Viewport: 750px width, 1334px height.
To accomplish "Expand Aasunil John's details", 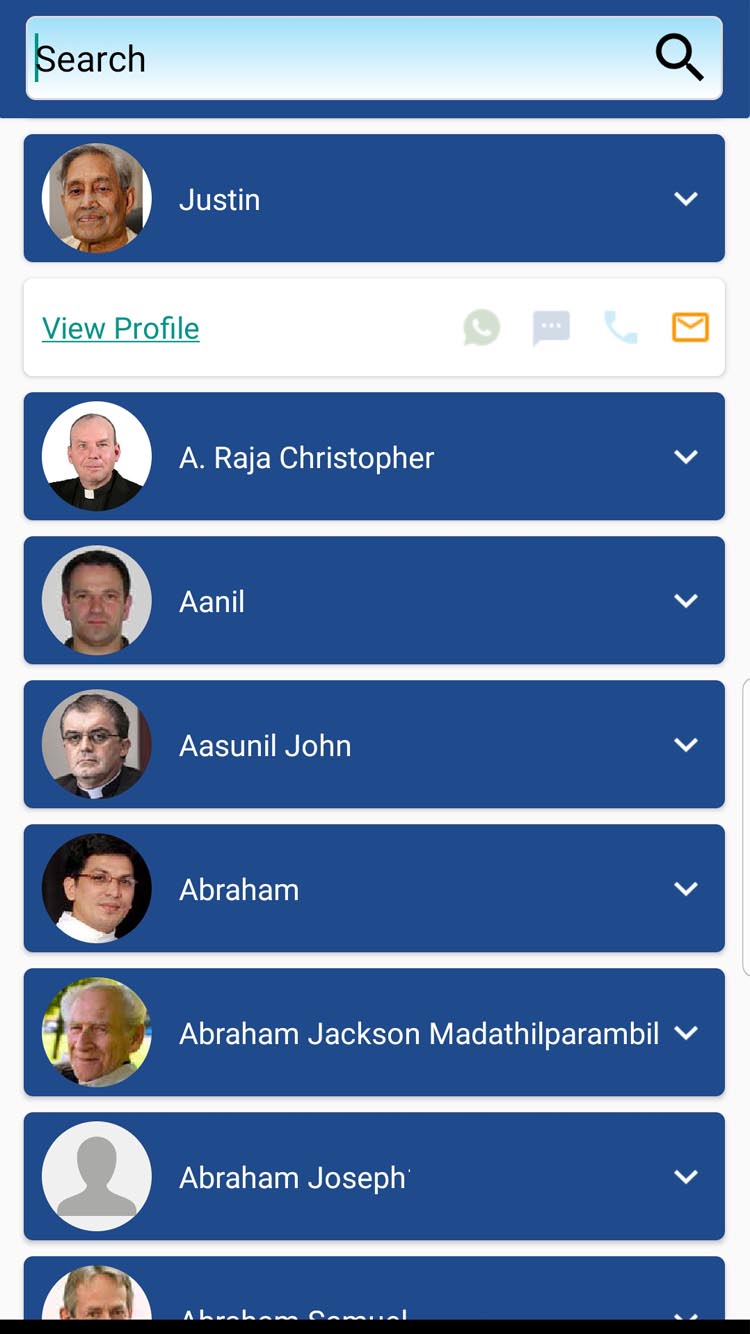I will click(686, 745).
